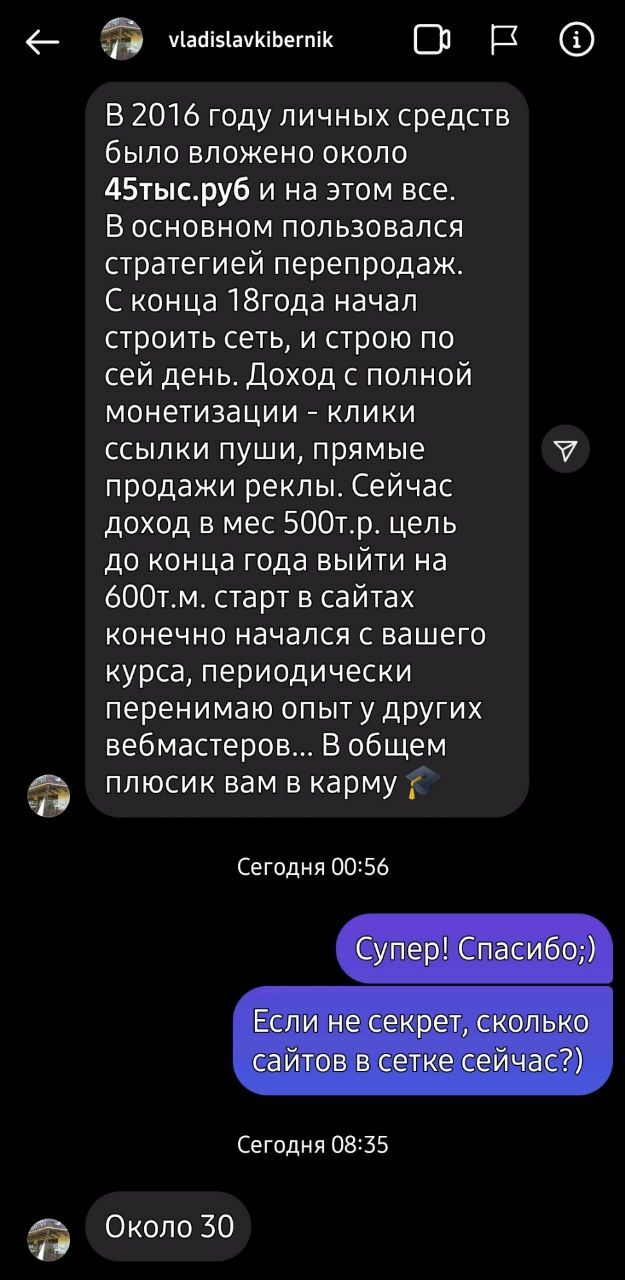The image size is (625, 1280).
Task: Forward the long message via the share icon
Action: point(565,448)
